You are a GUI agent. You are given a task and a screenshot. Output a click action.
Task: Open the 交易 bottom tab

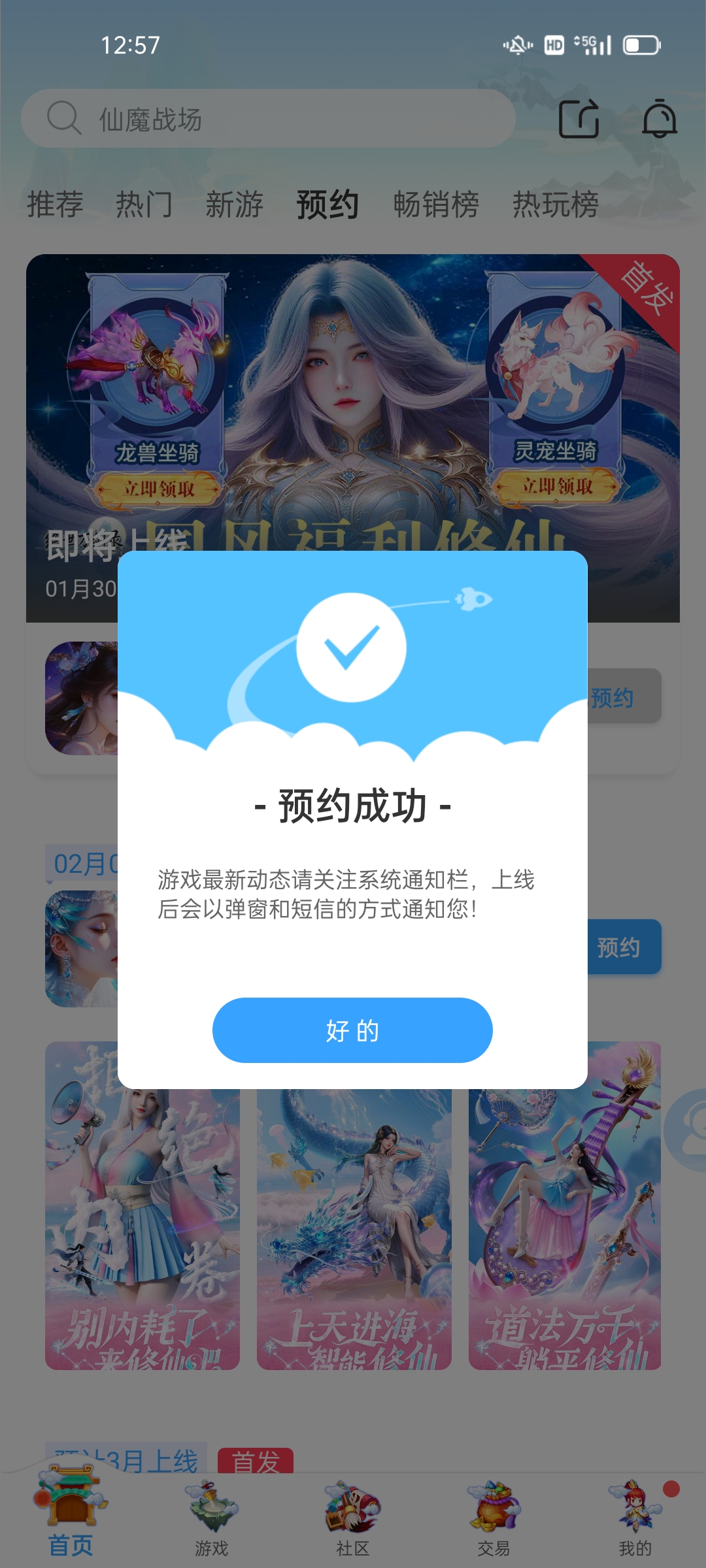[x=494, y=1516]
